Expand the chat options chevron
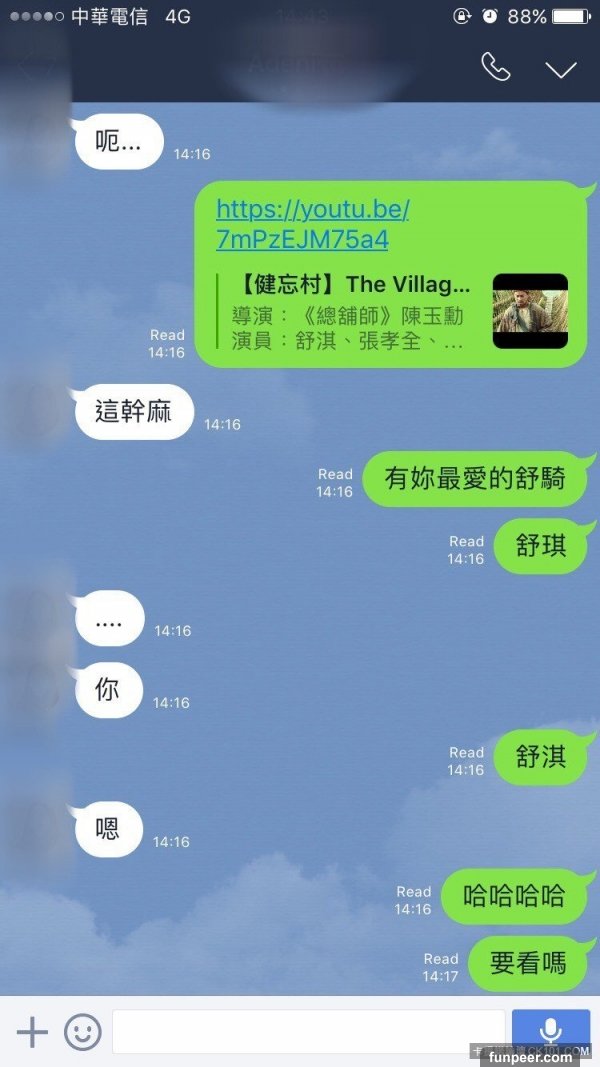Image resolution: width=600 pixels, height=1067 pixels. [560, 68]
